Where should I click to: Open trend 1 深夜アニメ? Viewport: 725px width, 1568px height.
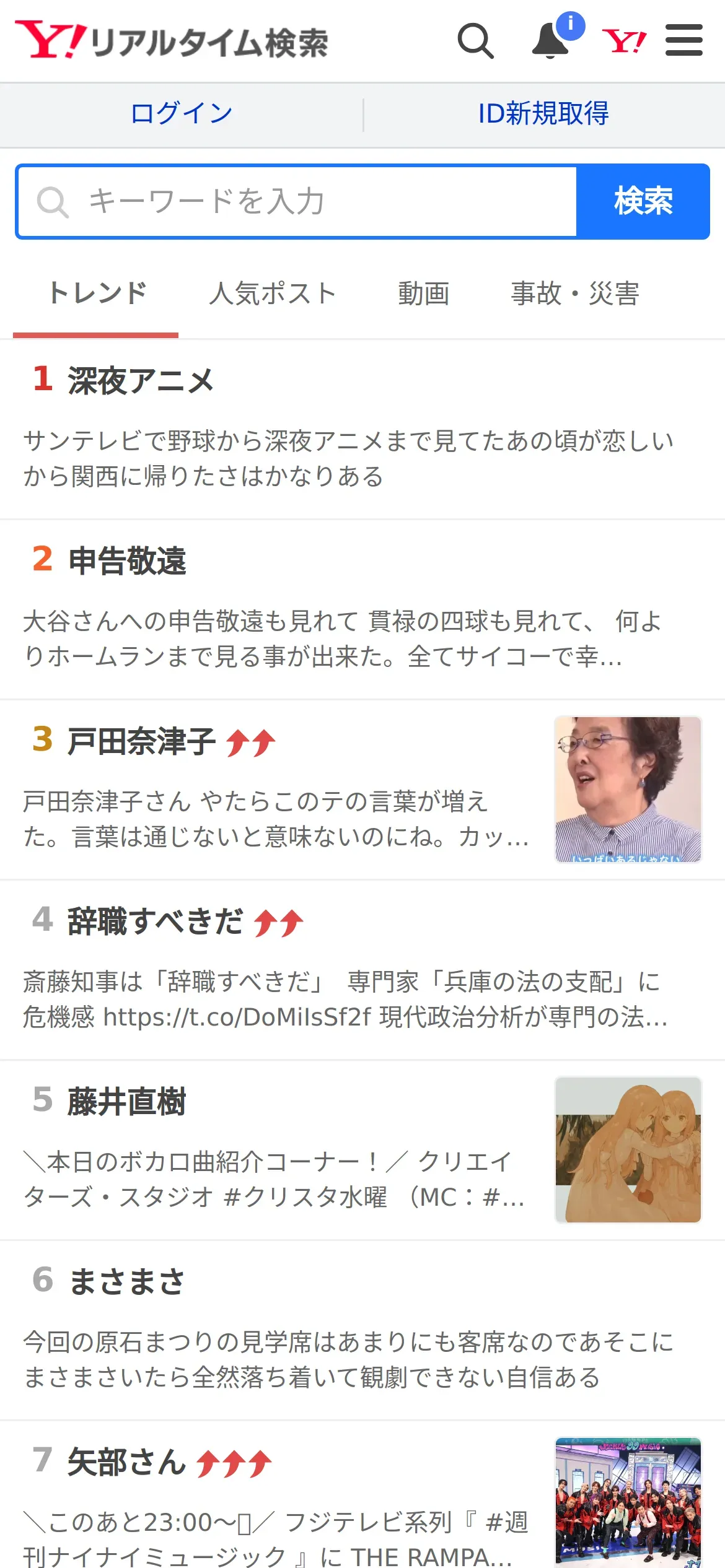pyautogui.click(x=362, y=429)
